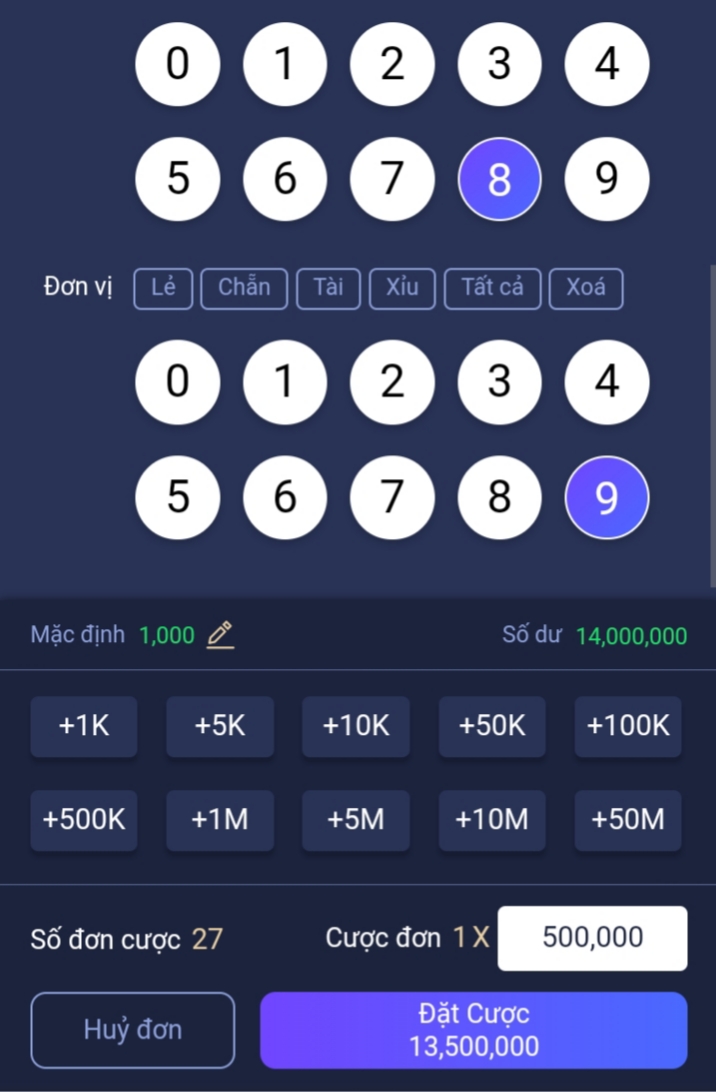Choose the Chẵn quick-pick chip

(x=244, y=289)
